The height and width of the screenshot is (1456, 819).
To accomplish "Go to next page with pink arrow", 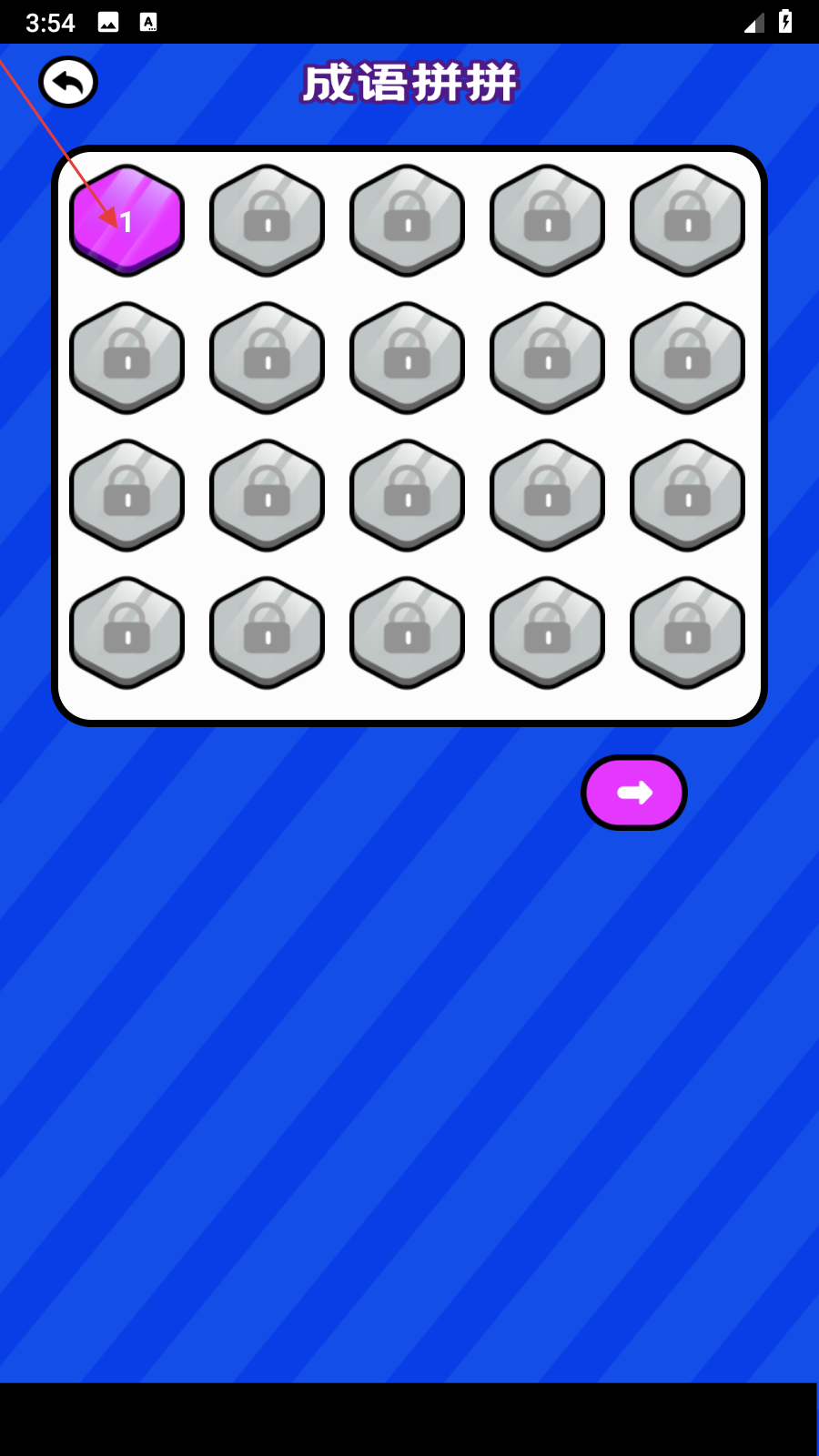I will [x=634, y=793].
